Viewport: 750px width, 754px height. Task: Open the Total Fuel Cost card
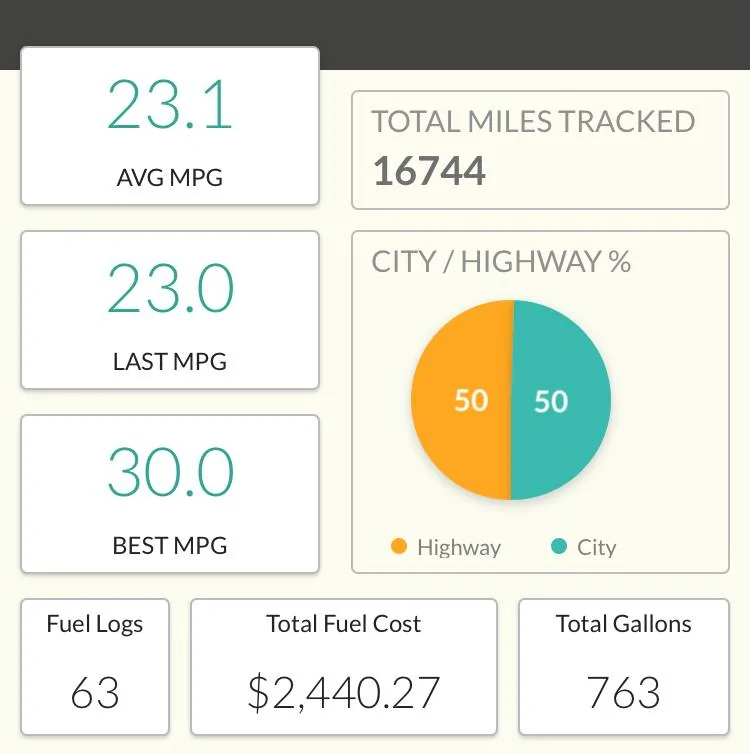(x=343, y=666)
